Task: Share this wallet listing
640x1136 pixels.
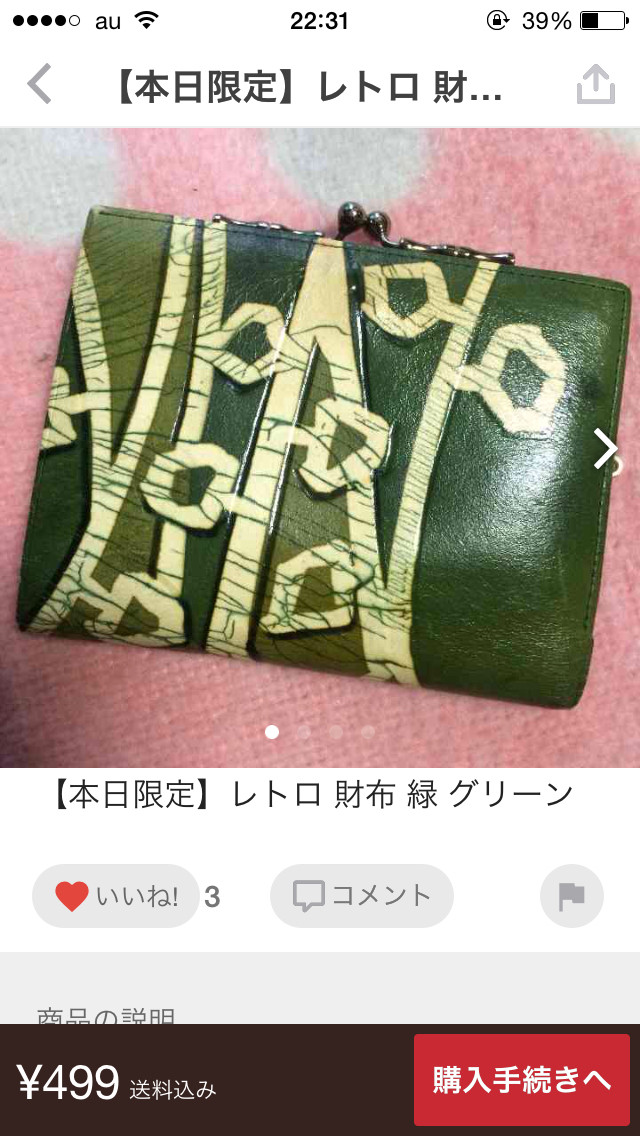Action: coord(595,84)
